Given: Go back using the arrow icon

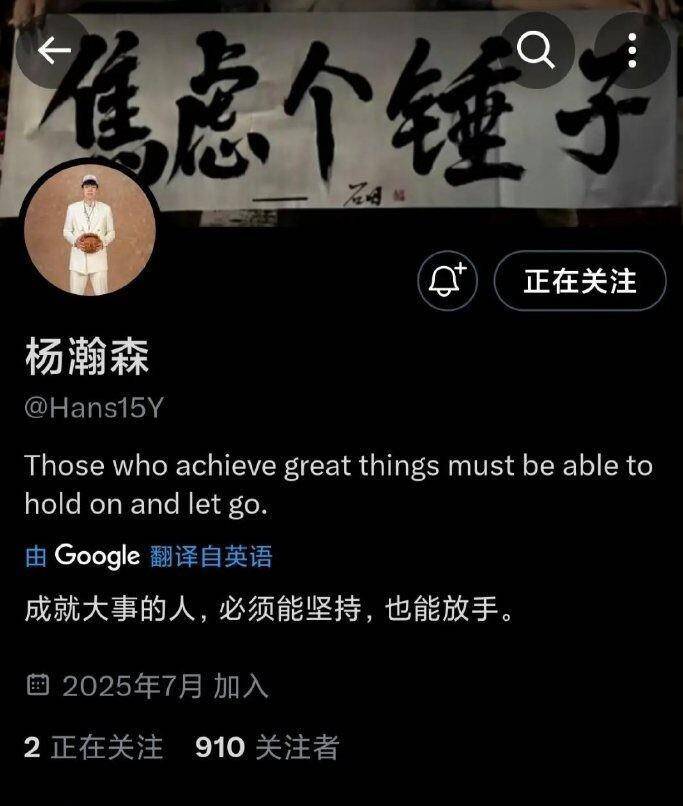Looking at the screenshot, I should click(54, 50).
